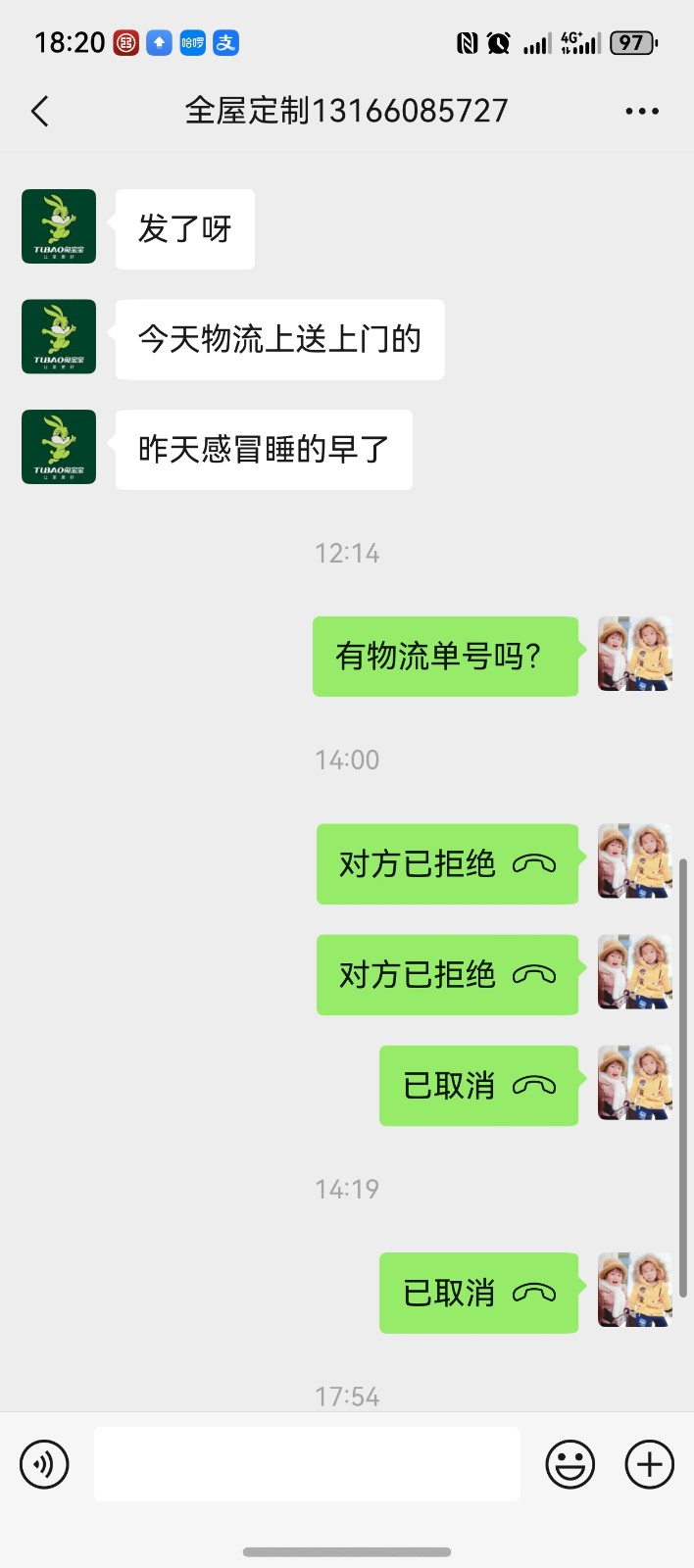Redial from the 已取消 call bubble under 14:19
Image resolution: width=694 pixels, height=1568 pixels.
point(478,1293)
